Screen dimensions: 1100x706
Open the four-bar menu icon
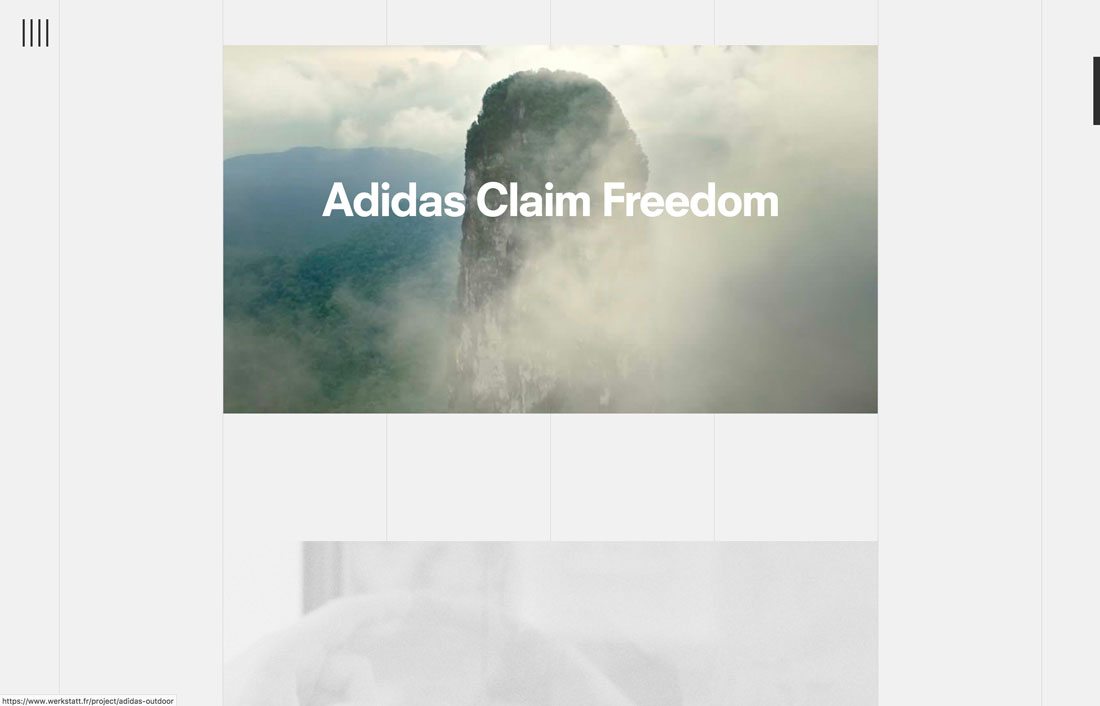point(35,33)
